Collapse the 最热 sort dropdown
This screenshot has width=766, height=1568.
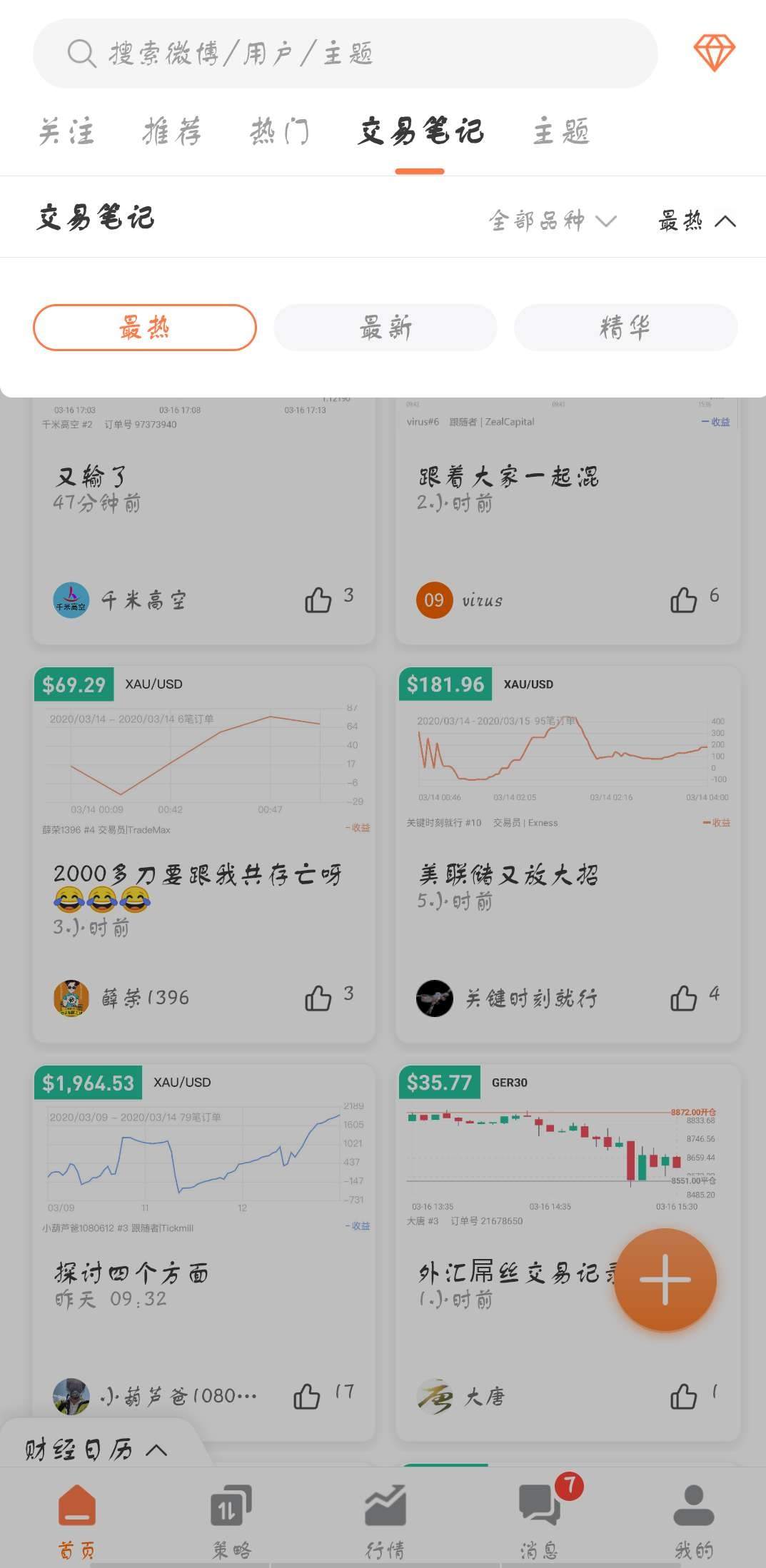(697, 221)
